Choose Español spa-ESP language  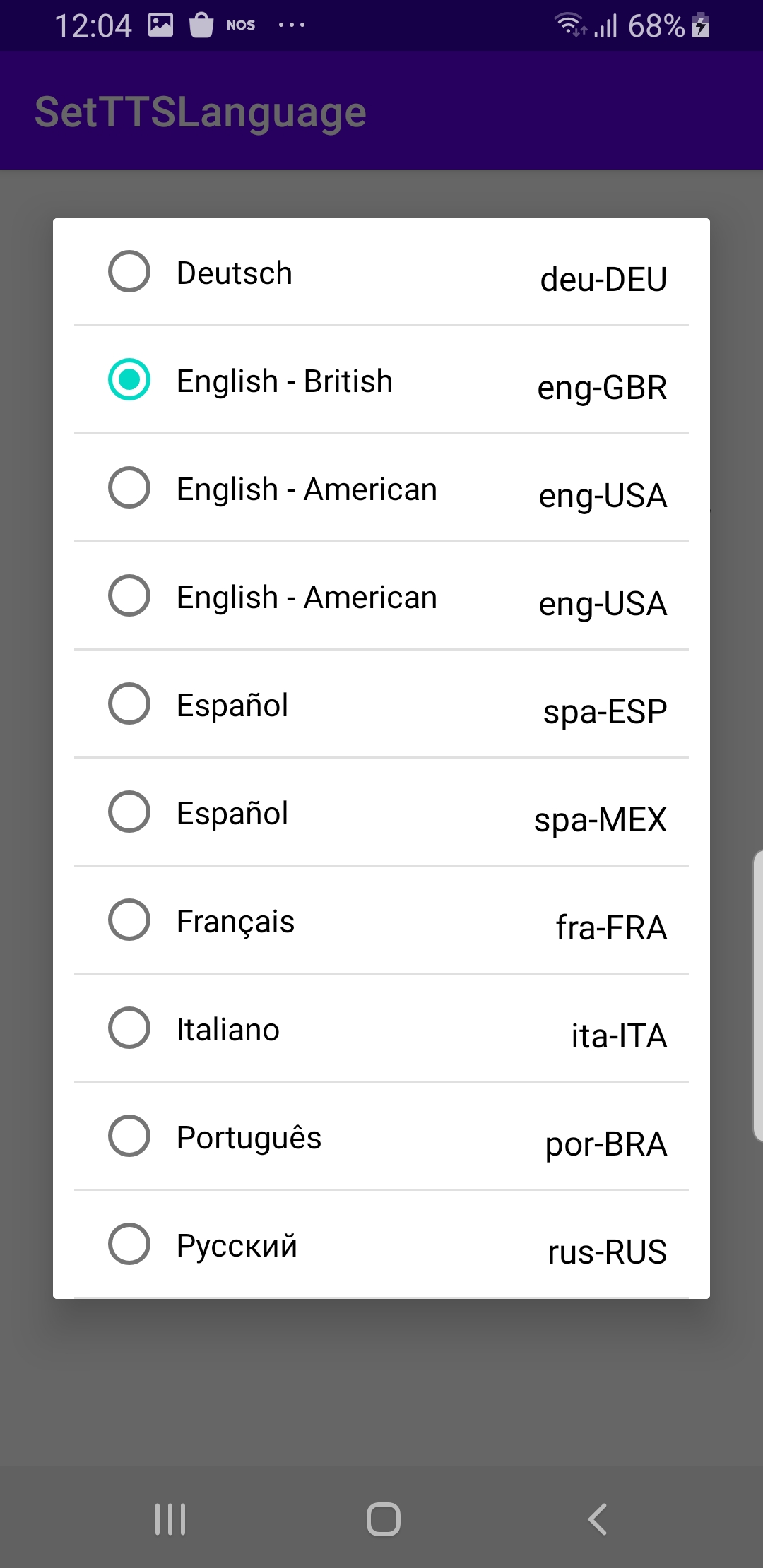tap(381, 704)
